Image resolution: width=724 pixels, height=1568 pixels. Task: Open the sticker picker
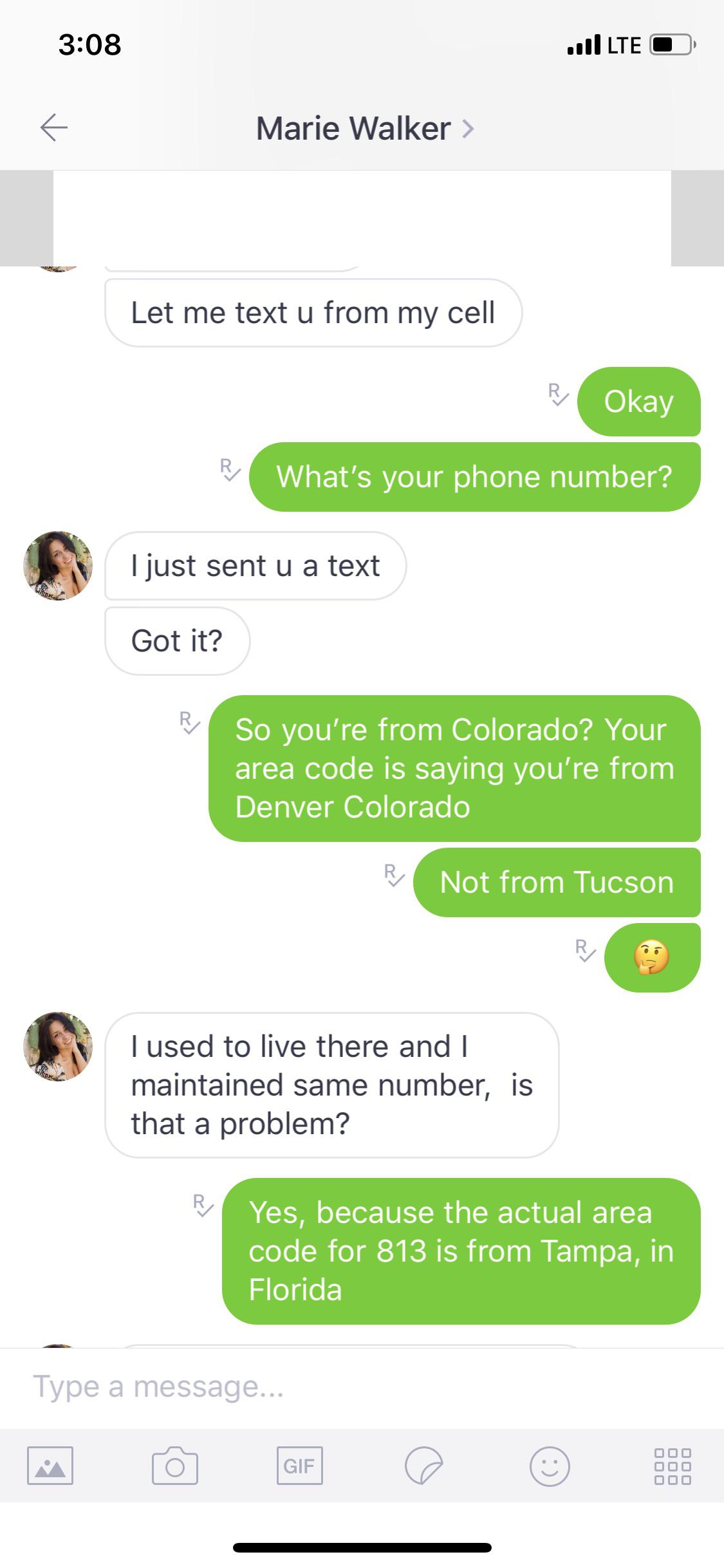tap(424, 1466)
